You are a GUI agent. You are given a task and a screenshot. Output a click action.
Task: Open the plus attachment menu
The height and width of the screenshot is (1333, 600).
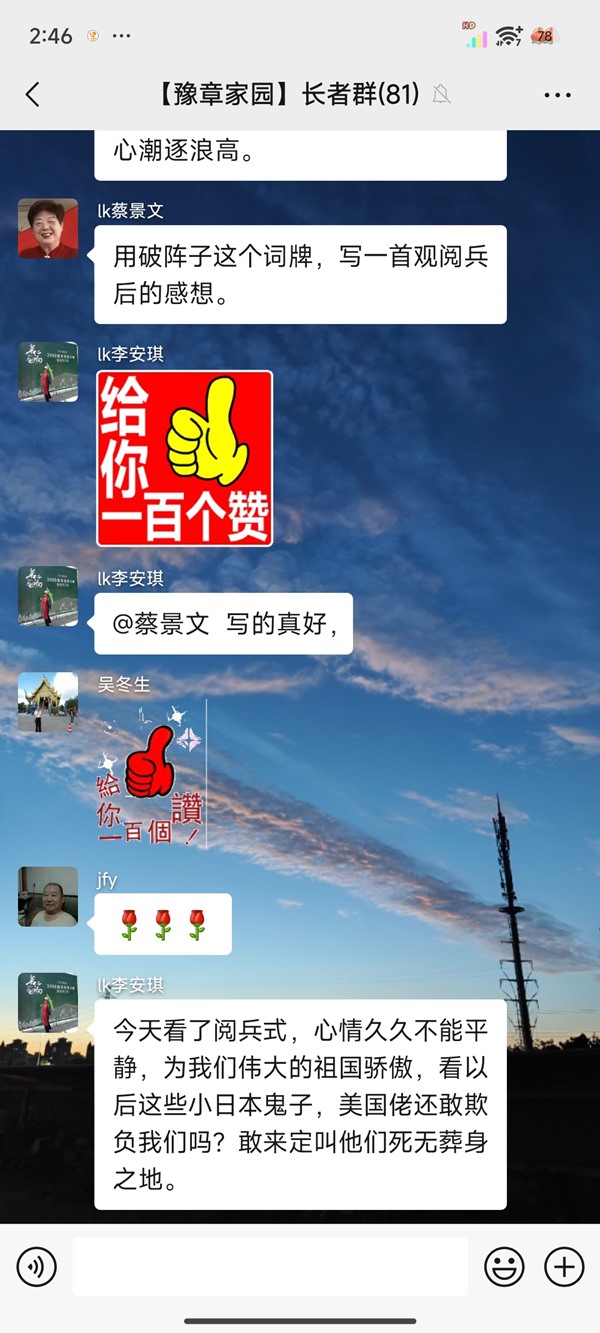(564, 1267)
